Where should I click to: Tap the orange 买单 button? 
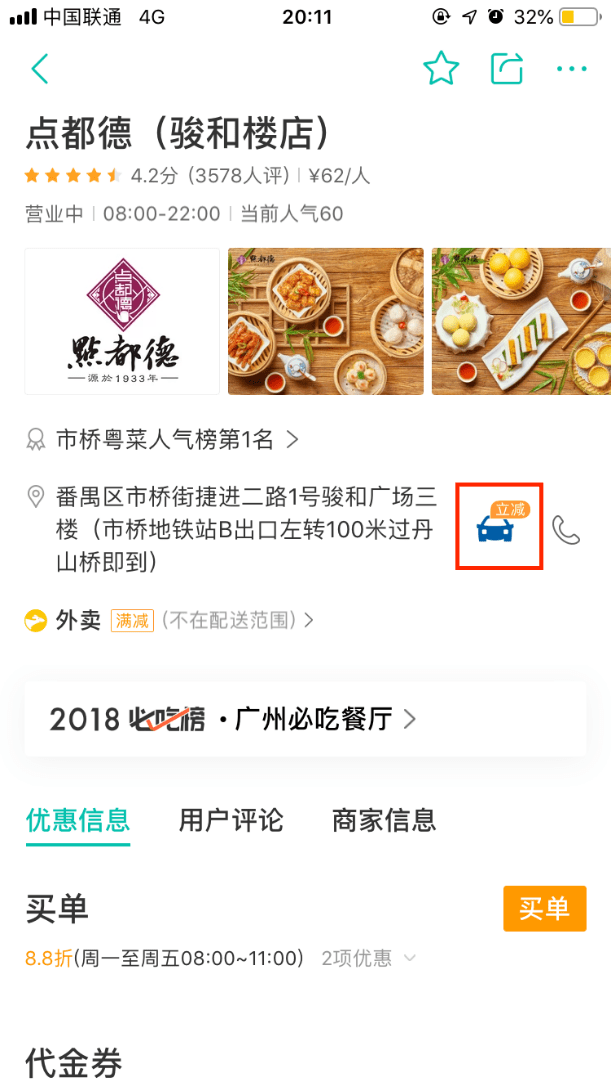544,908
